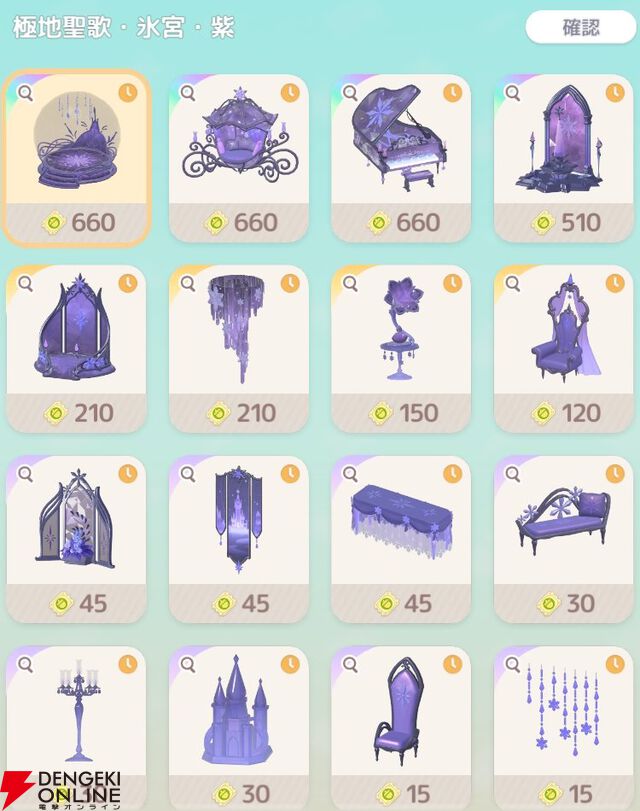Choose the hanging crystal chandelier item
Viewport: 640px width, 811px height.
click(238, 347)
